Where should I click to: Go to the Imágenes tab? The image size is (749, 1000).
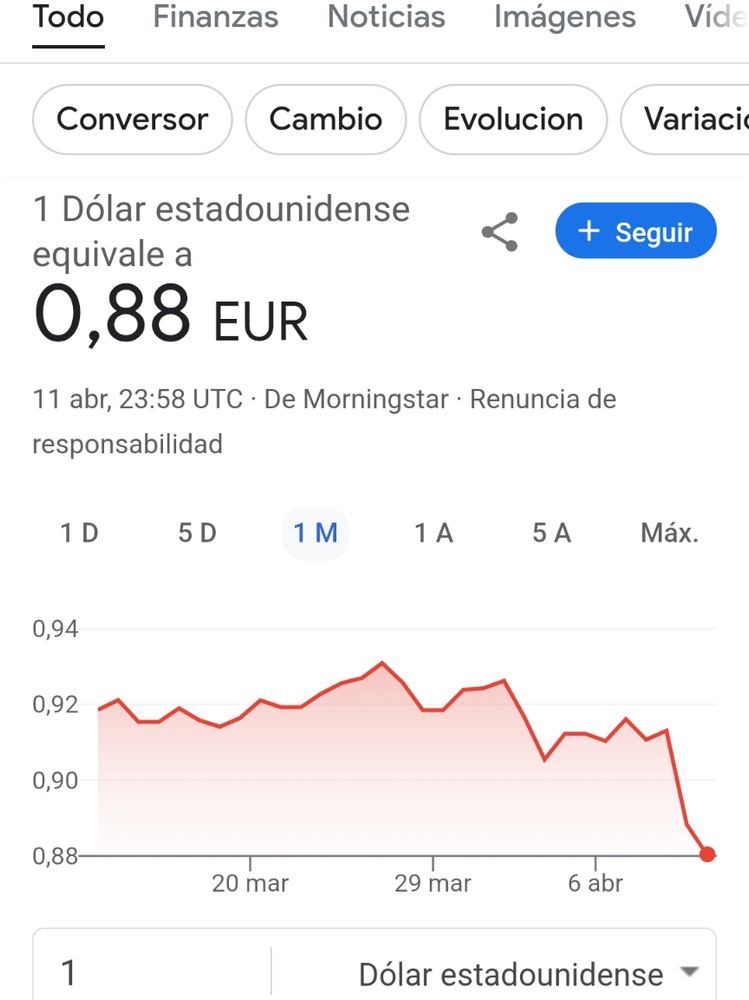[x=564, y=17]
